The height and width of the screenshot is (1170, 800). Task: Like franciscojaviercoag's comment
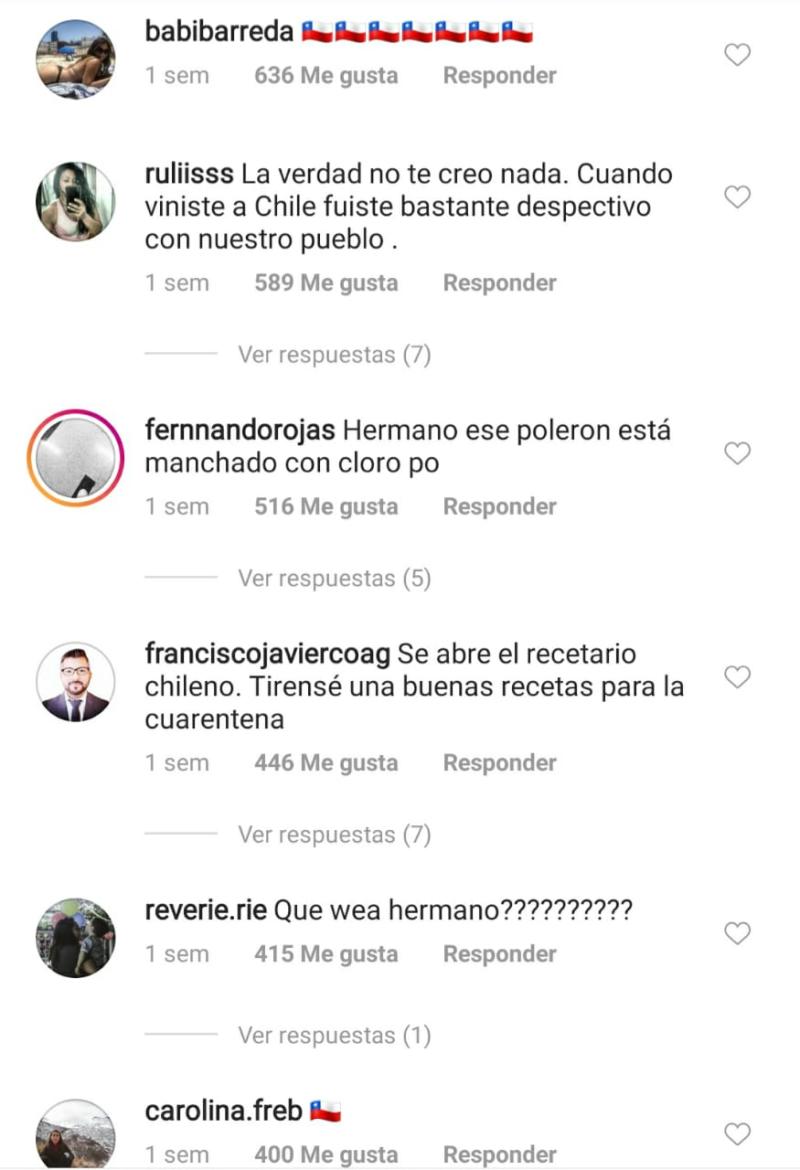tap(737, 678)
